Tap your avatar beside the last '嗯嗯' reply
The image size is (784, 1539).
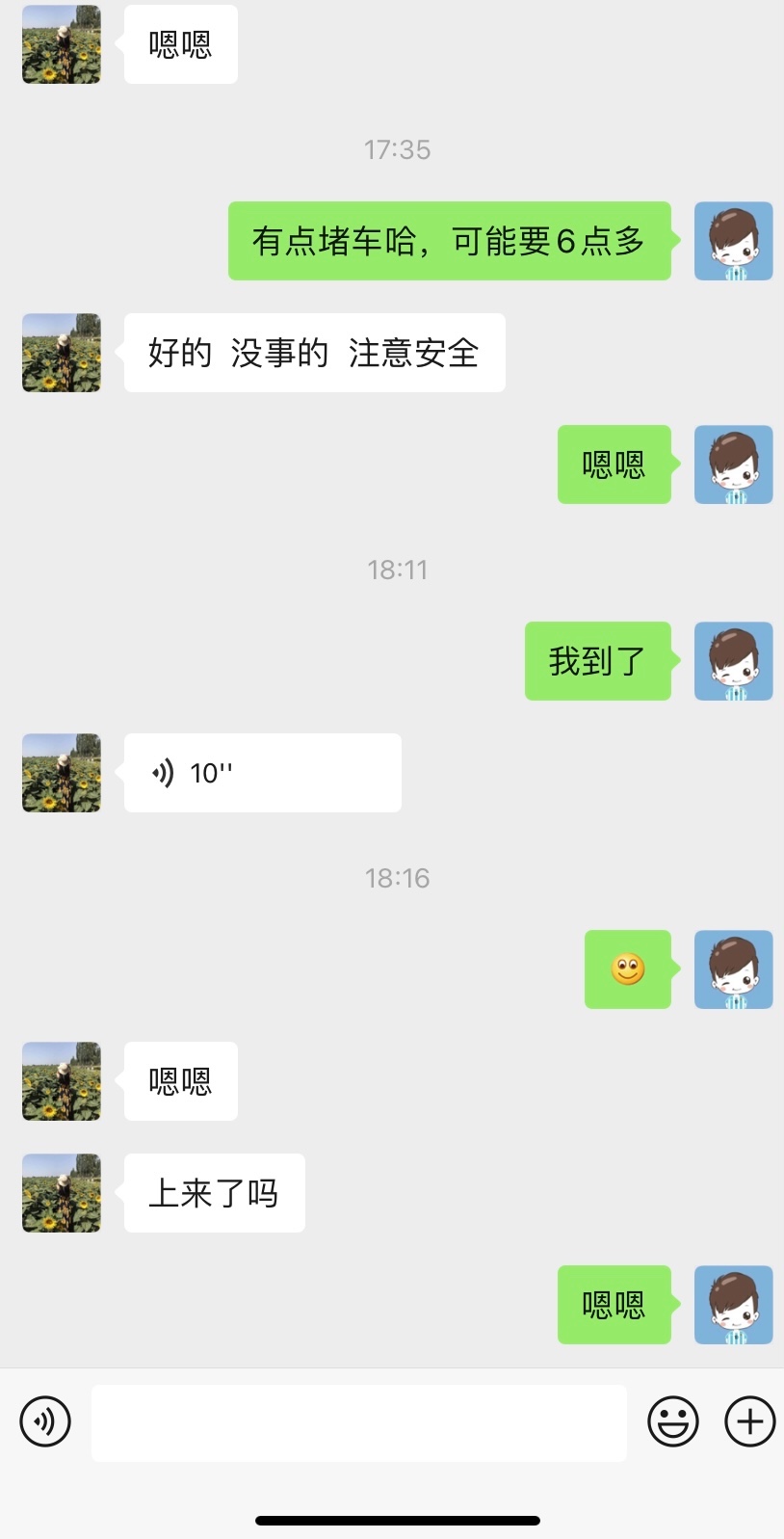733,1305
